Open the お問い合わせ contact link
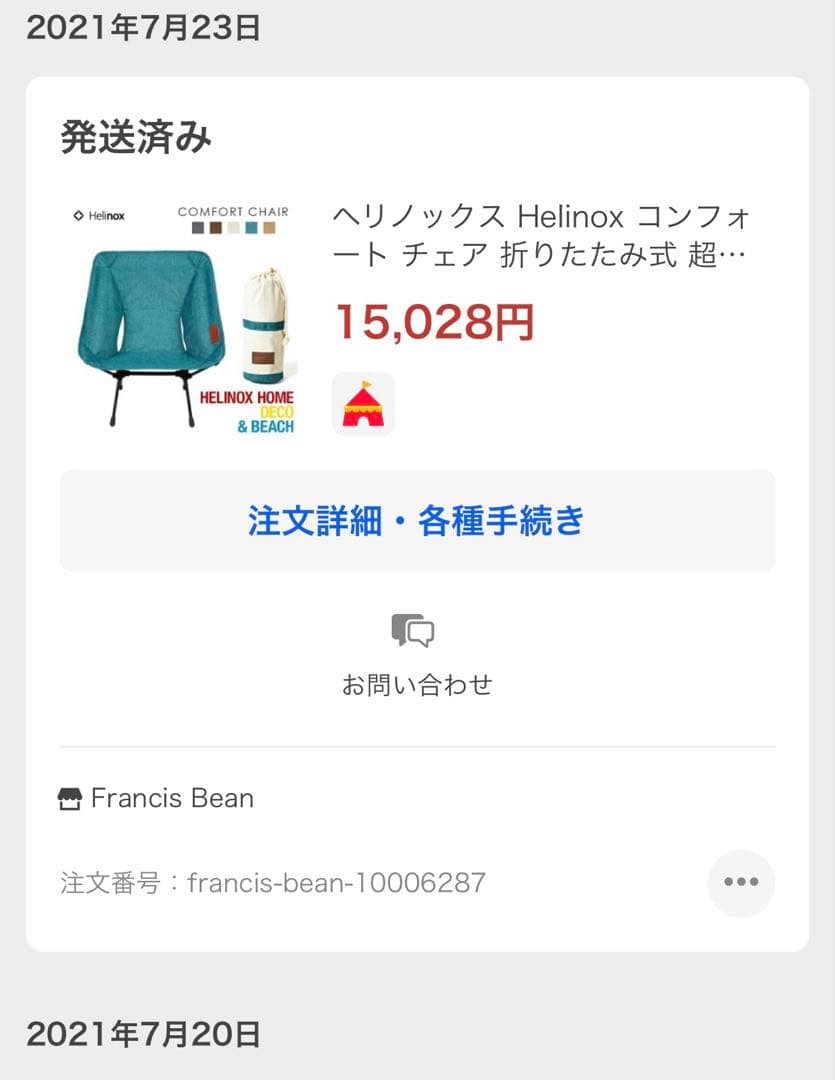The image size is (835, 1080). [417, 685]
